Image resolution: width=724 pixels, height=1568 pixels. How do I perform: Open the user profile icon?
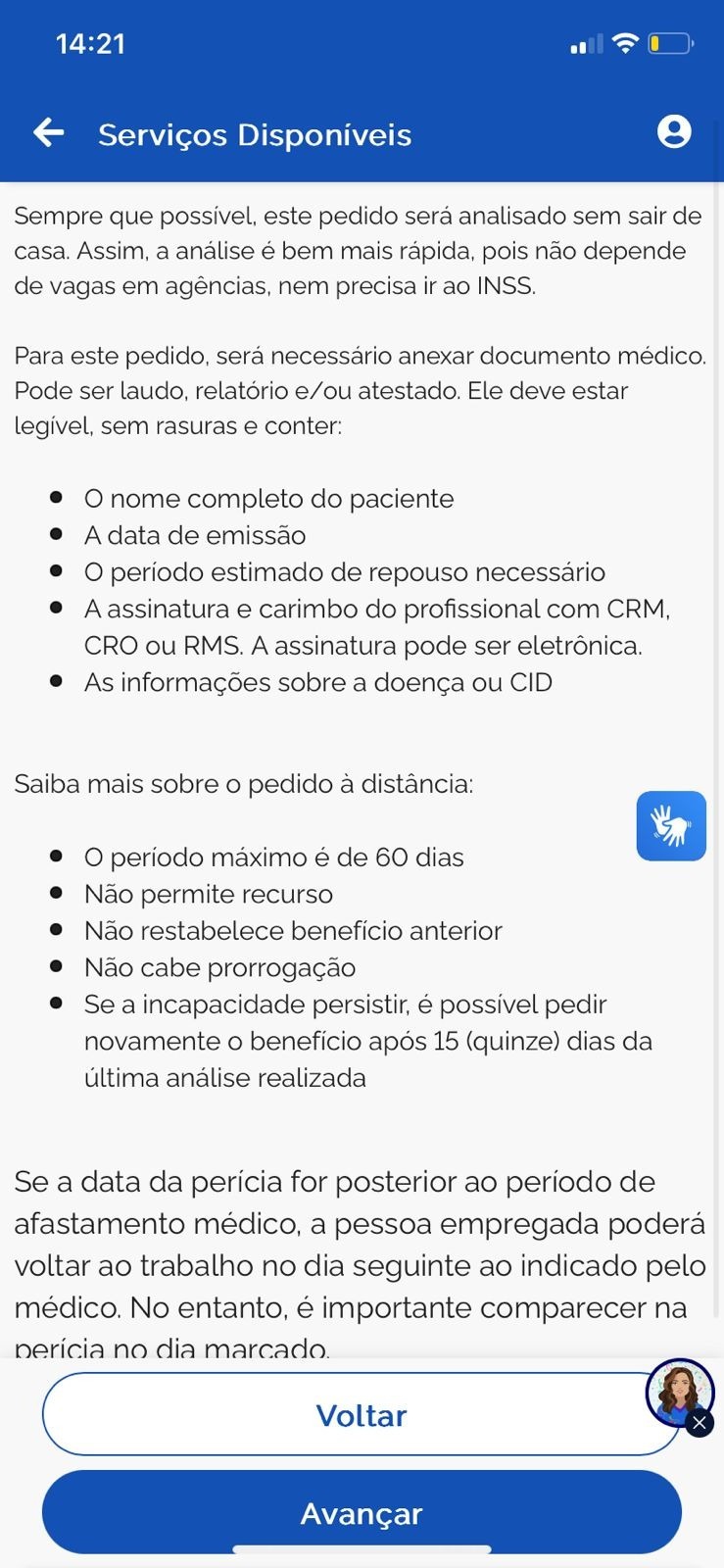673,131
